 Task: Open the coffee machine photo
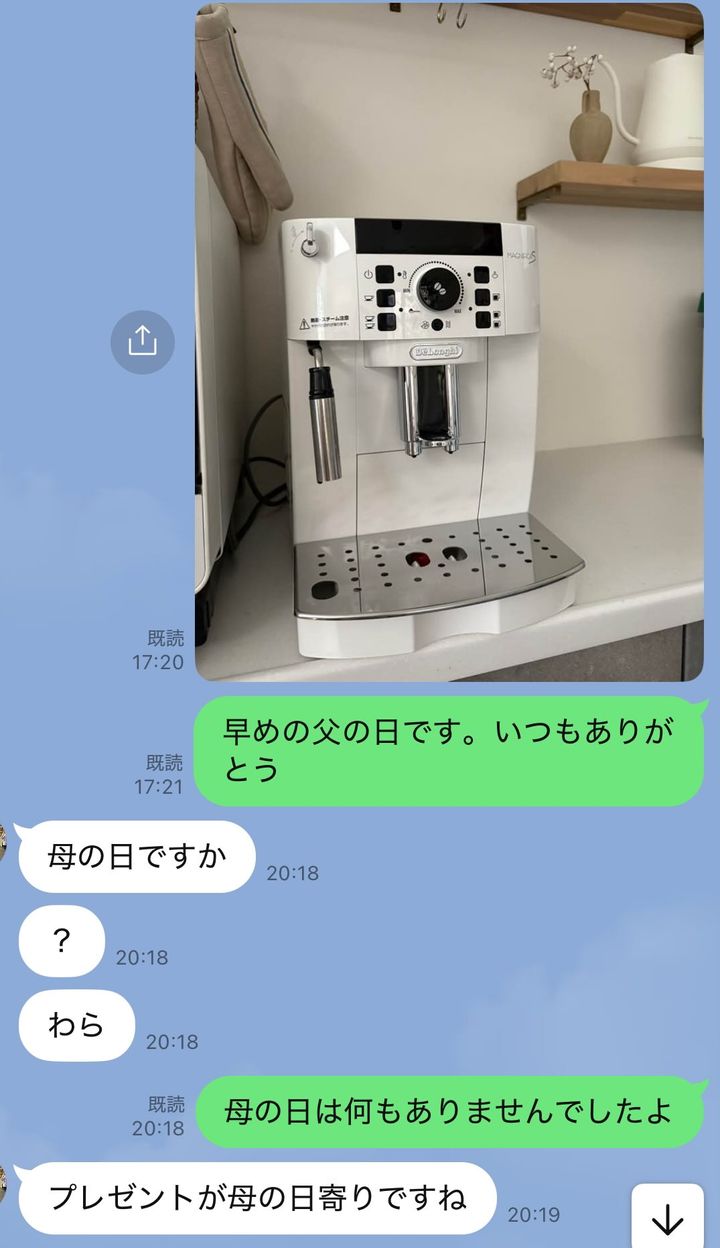[449, 342]
